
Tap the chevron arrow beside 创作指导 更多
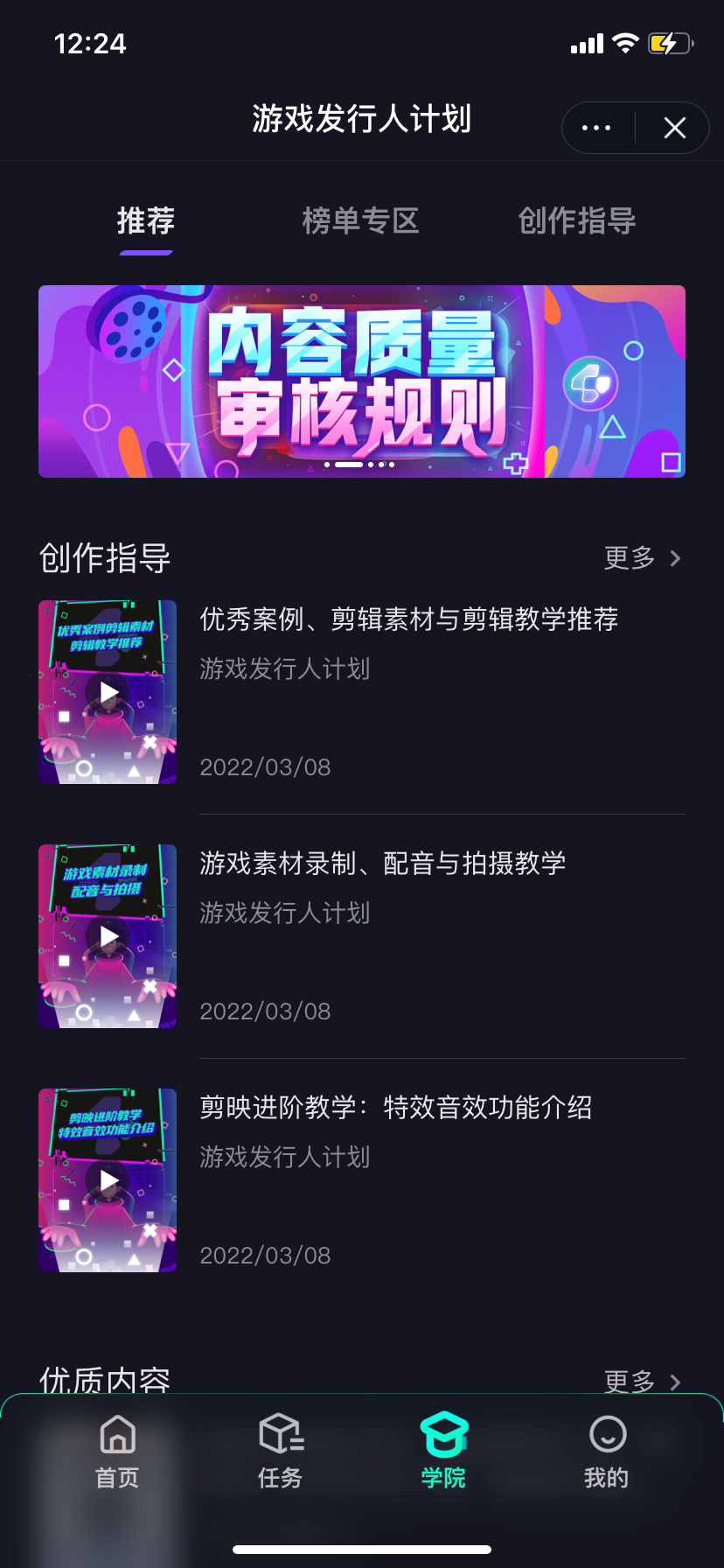coord(675,557)
